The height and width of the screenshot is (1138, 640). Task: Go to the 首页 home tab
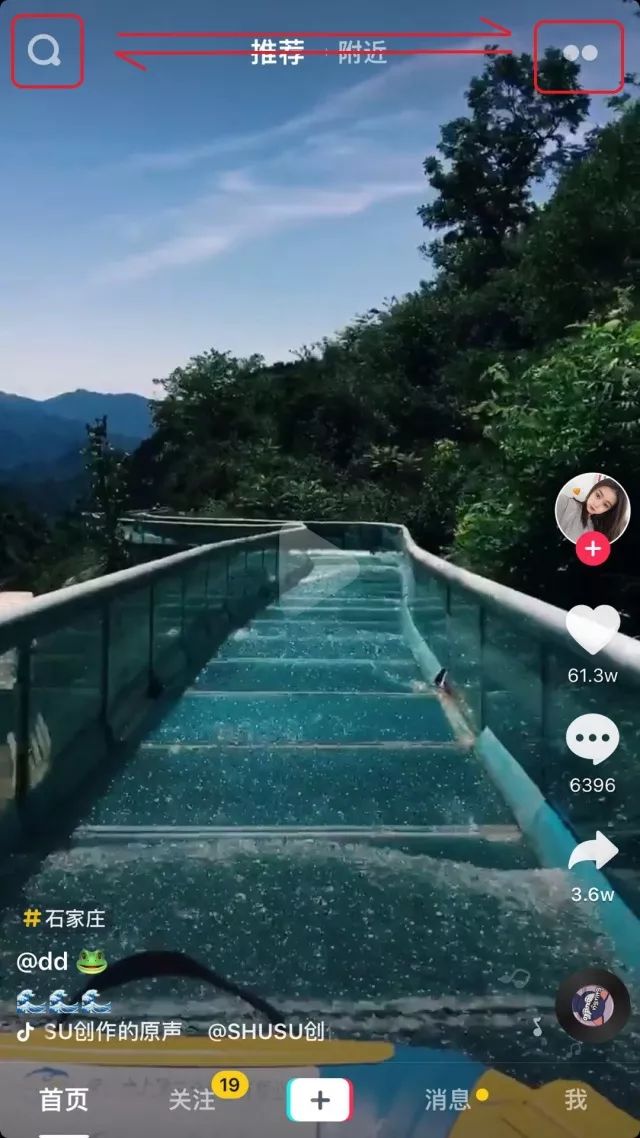coord(64,1100)
